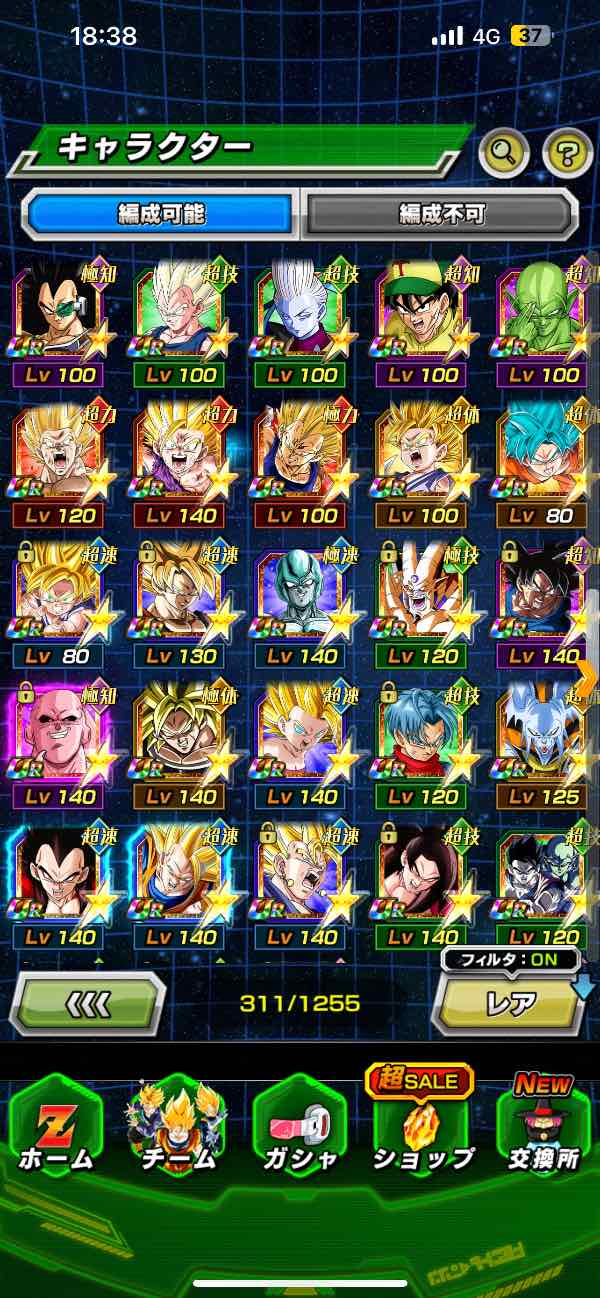600x1298 pixels.
Task: Open the question mark help icon
Action: click(567, 153)
